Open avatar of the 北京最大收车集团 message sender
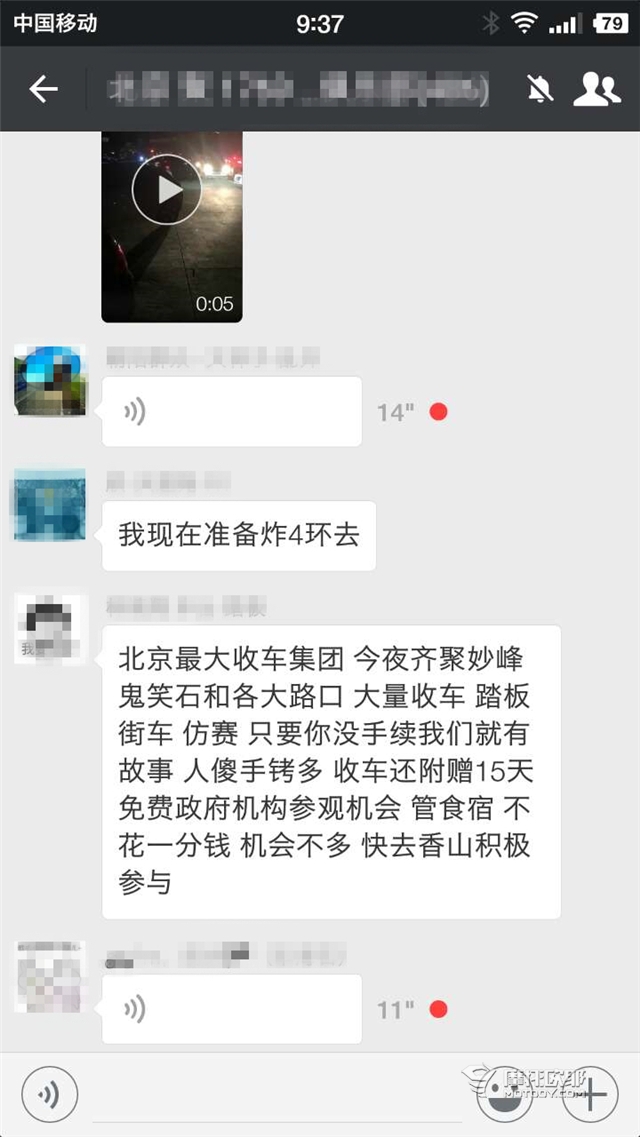Screen dimensions: 640x1137 click(x=50, y=629)
